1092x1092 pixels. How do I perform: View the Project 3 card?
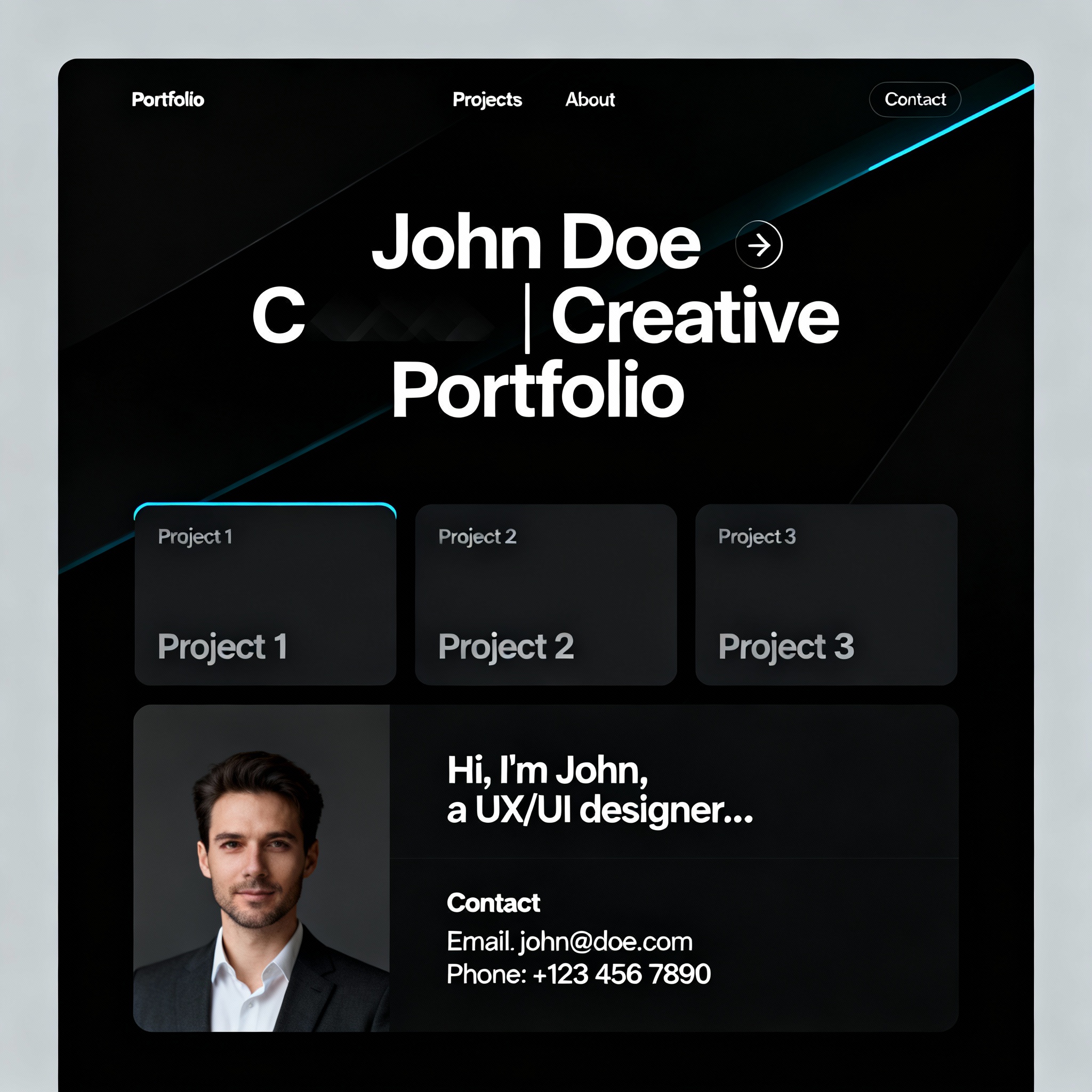pyautogui.click(x=826, y=594)
